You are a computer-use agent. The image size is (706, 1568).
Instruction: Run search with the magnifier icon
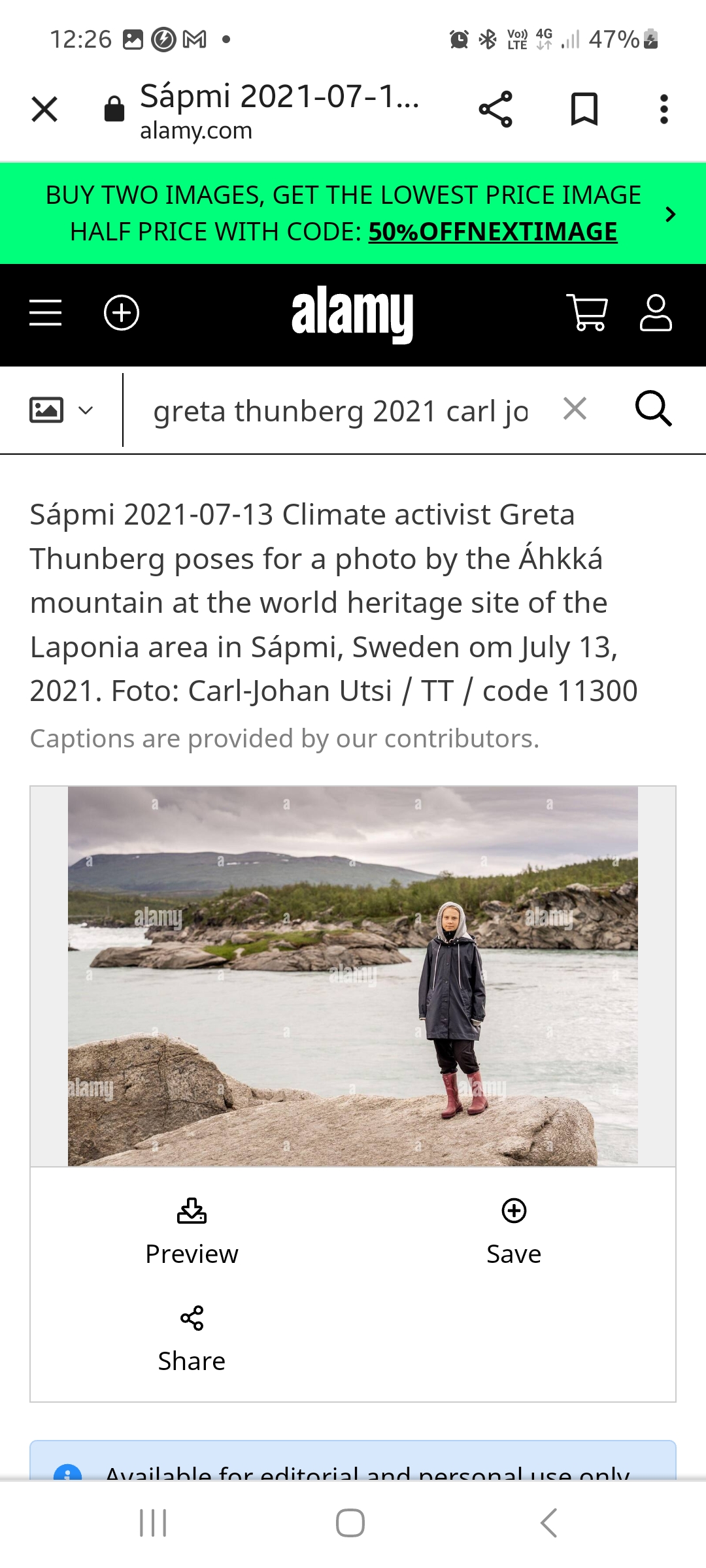(x=653, y=410)
